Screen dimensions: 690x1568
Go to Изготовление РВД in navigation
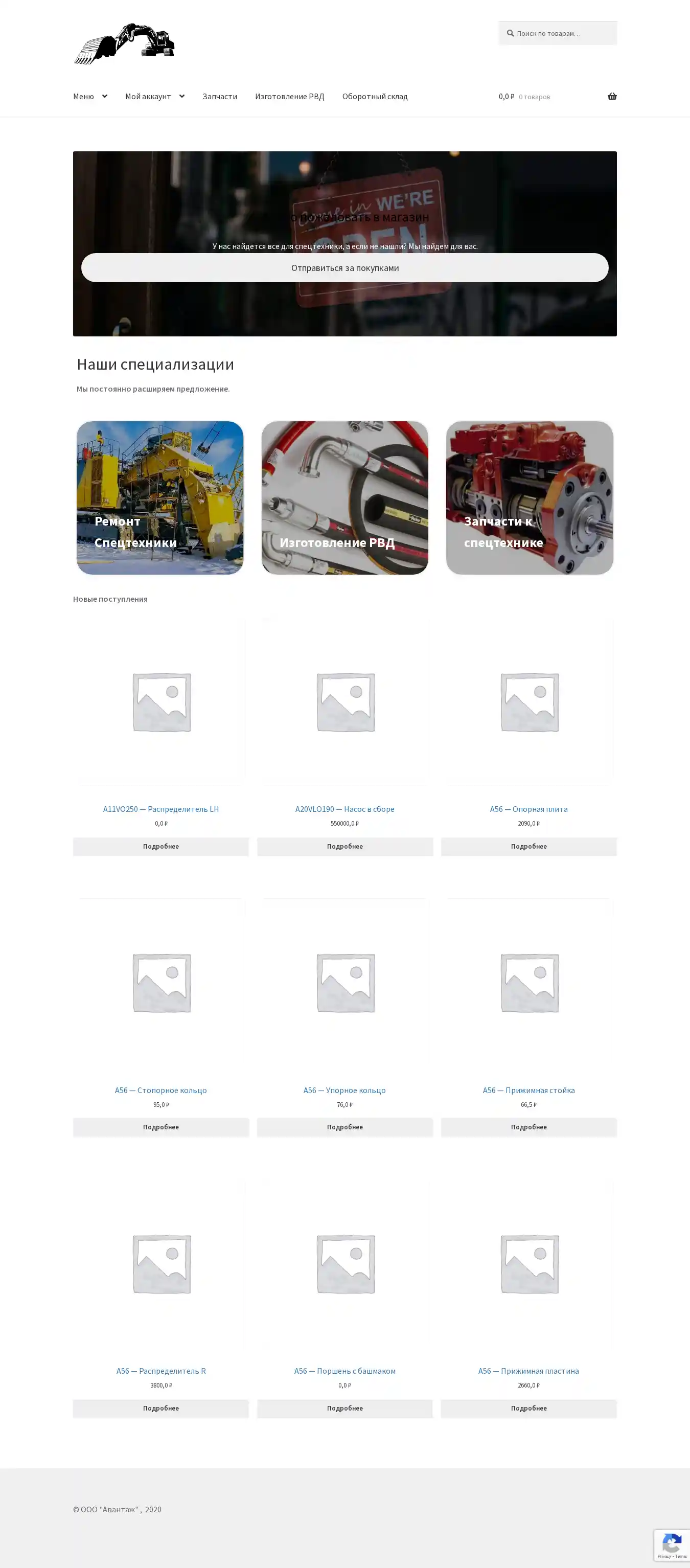tap(289, 96)
